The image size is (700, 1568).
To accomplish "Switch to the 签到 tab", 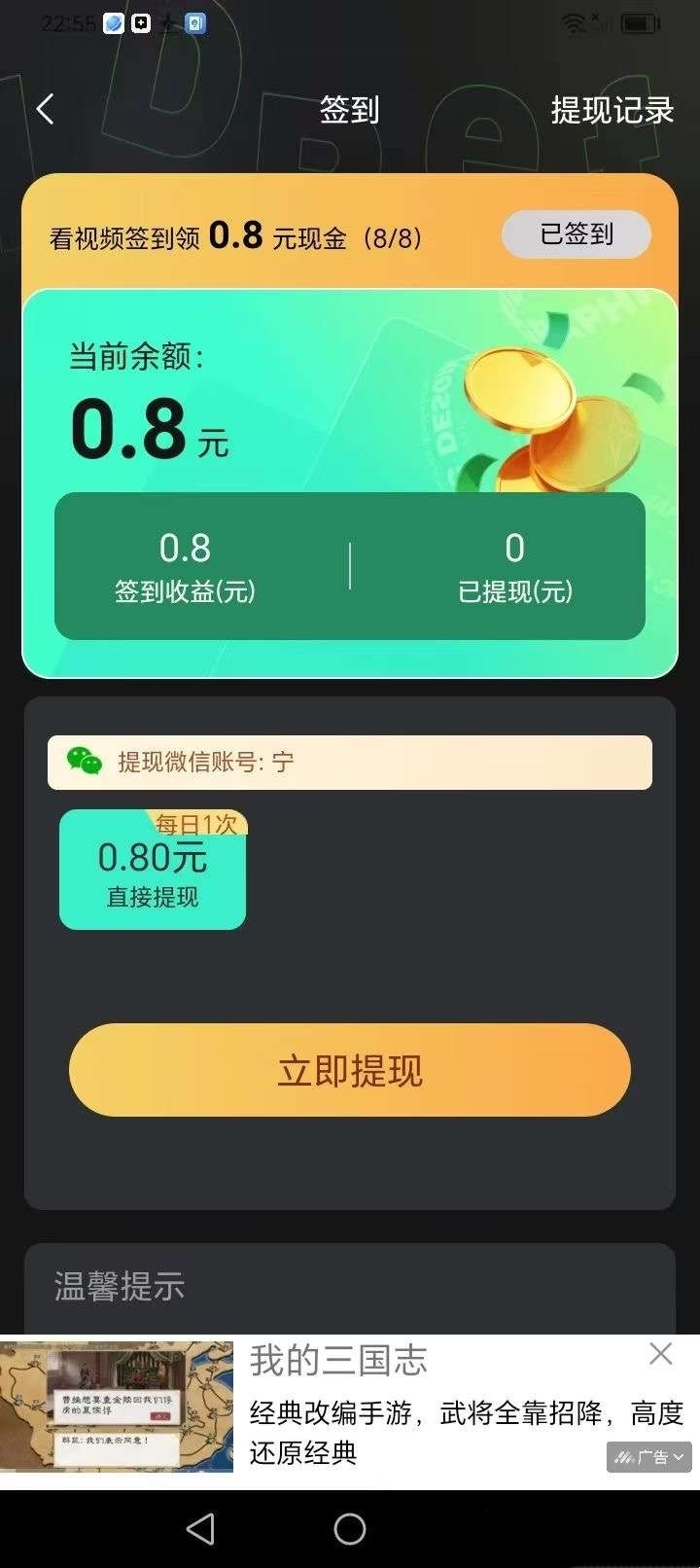I will pos(348,111).
